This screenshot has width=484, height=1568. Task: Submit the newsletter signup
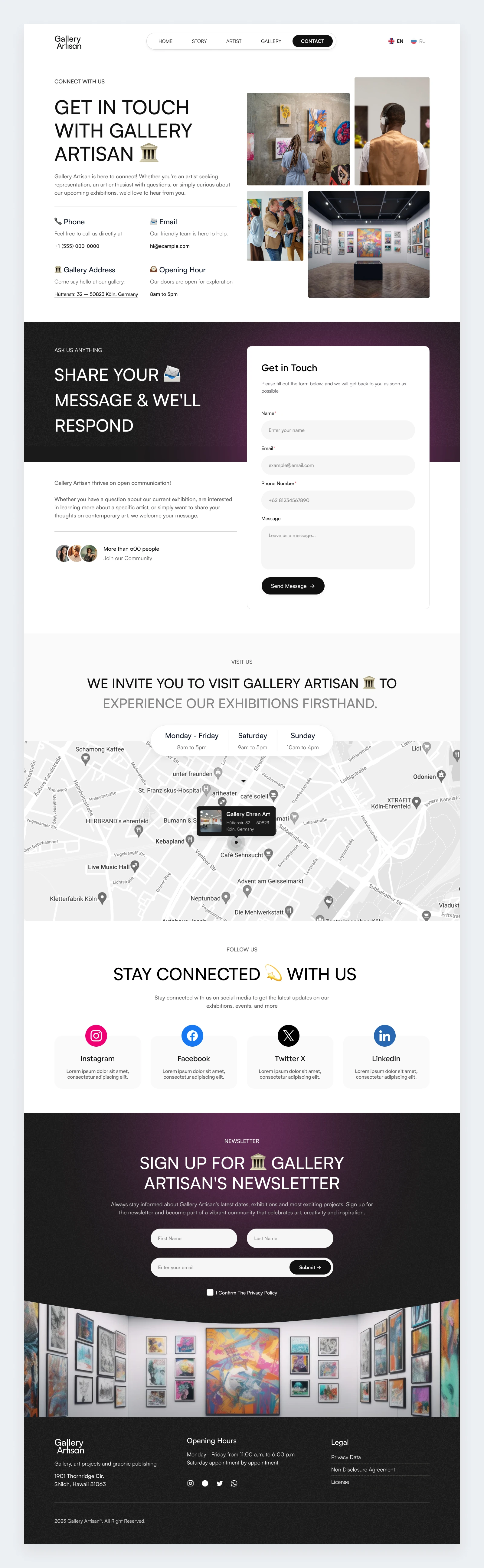(x=310, y=1267)
